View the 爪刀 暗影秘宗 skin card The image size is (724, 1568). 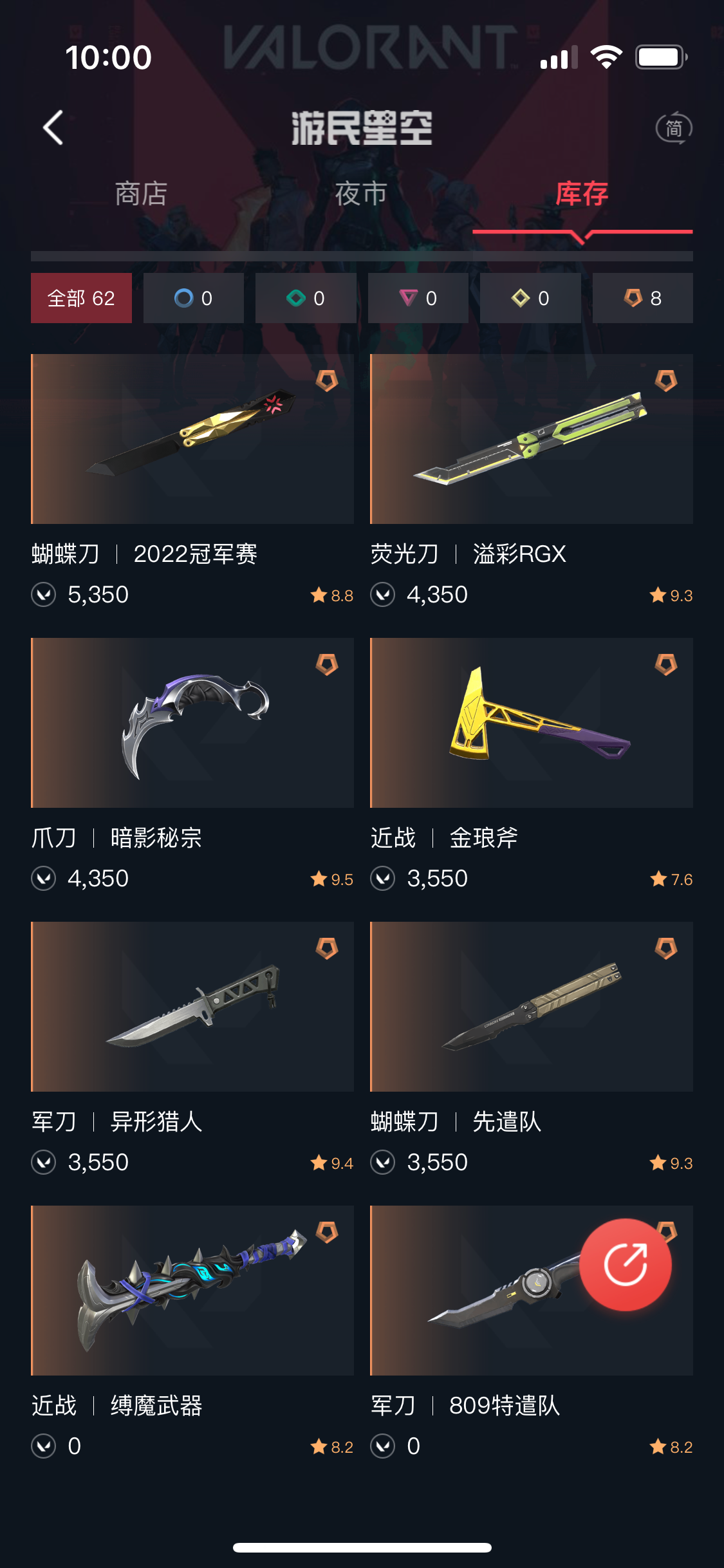pos(192,723)
